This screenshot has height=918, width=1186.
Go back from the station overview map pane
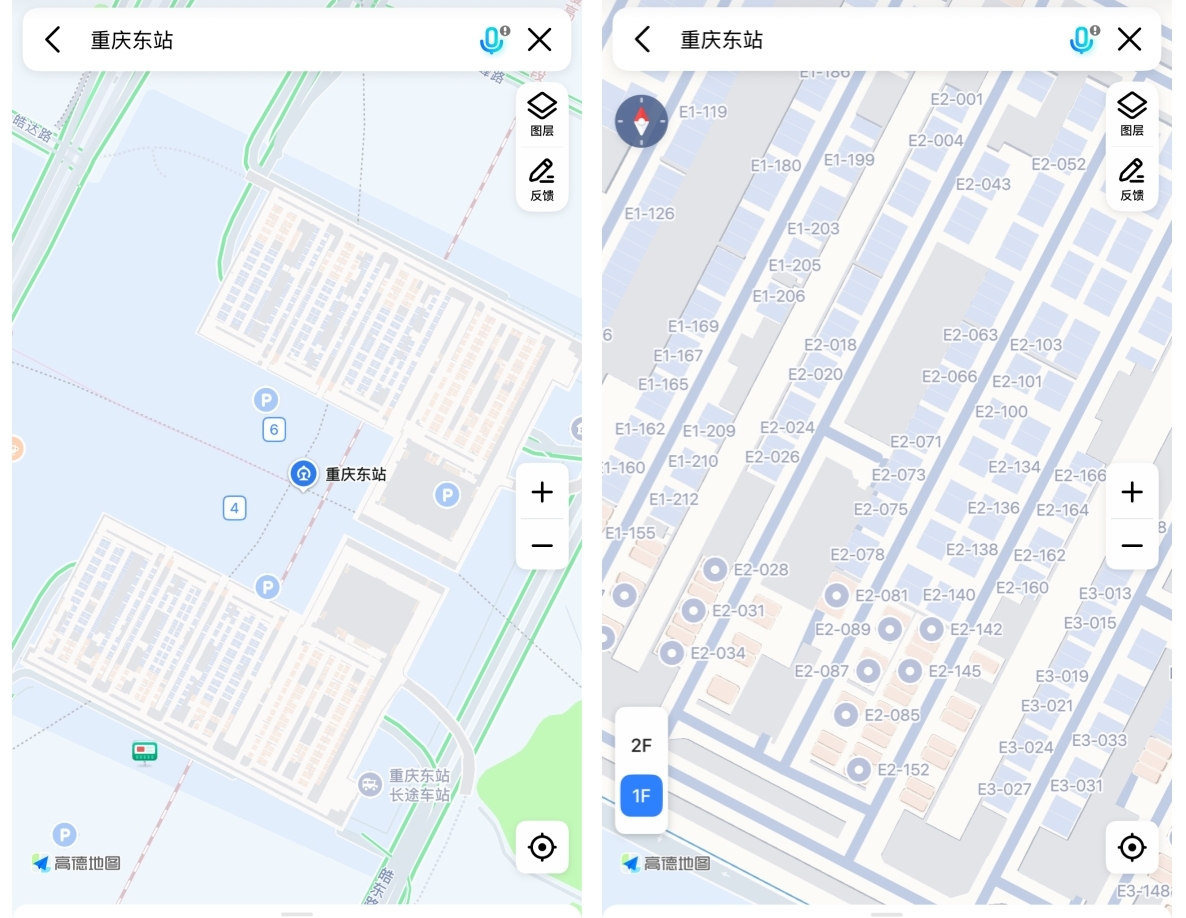(x=53, y=40)
